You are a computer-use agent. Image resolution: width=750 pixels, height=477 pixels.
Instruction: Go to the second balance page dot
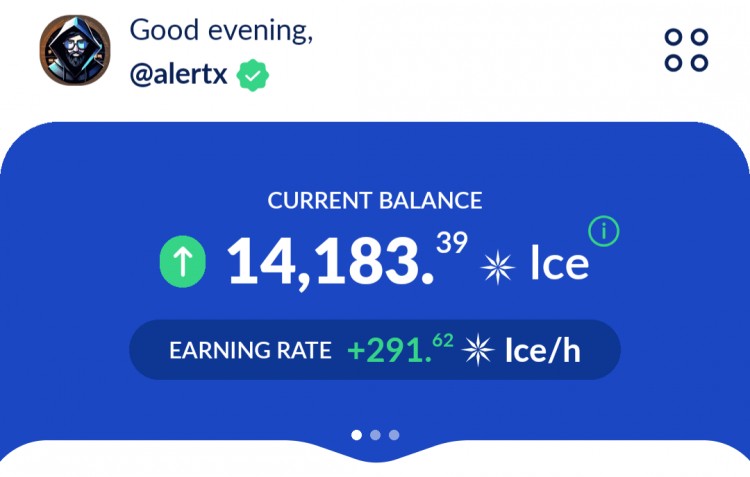pos(375,435)
